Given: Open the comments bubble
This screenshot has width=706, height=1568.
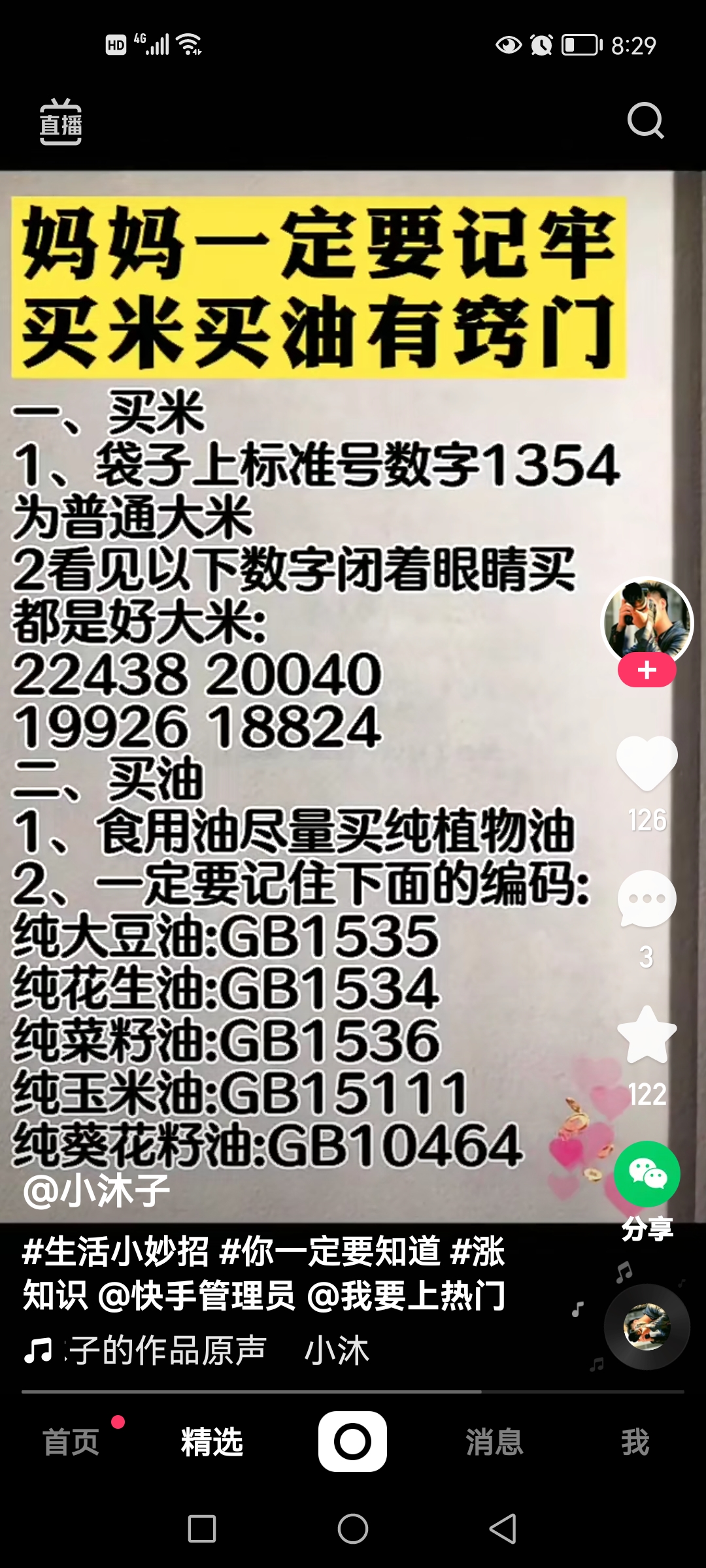Looking at the screenshot, I should point(647,899).
